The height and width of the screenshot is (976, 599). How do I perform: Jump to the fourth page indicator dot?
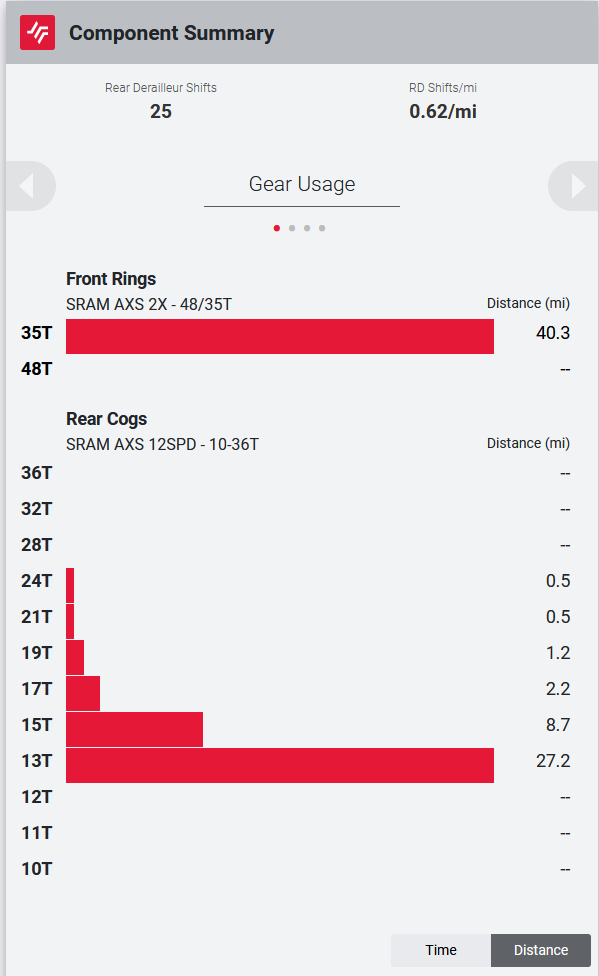click(322, 228)
